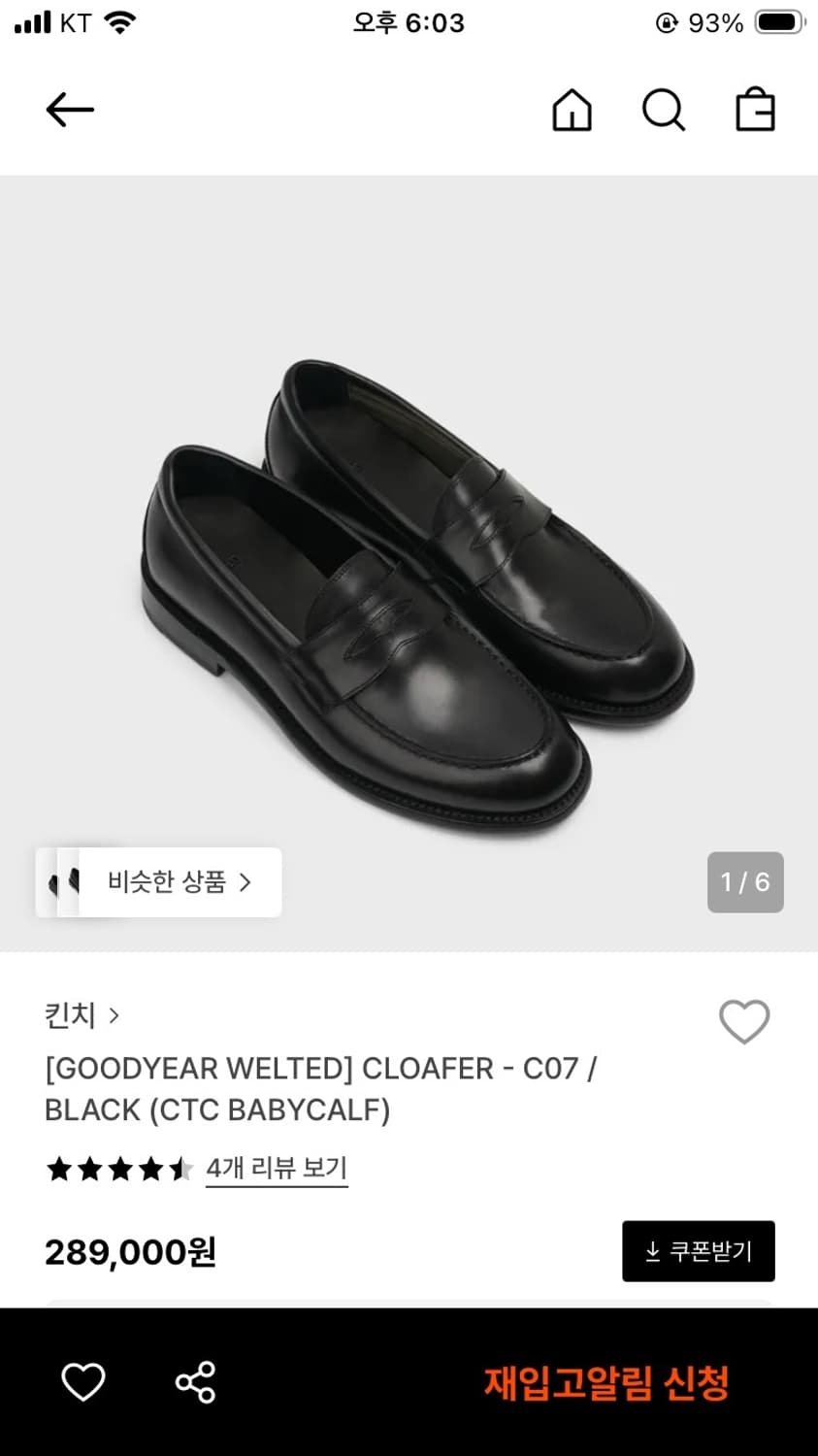This screenshot has height=1456, width=818.
Task: Open the search icon
Action: 663,111
